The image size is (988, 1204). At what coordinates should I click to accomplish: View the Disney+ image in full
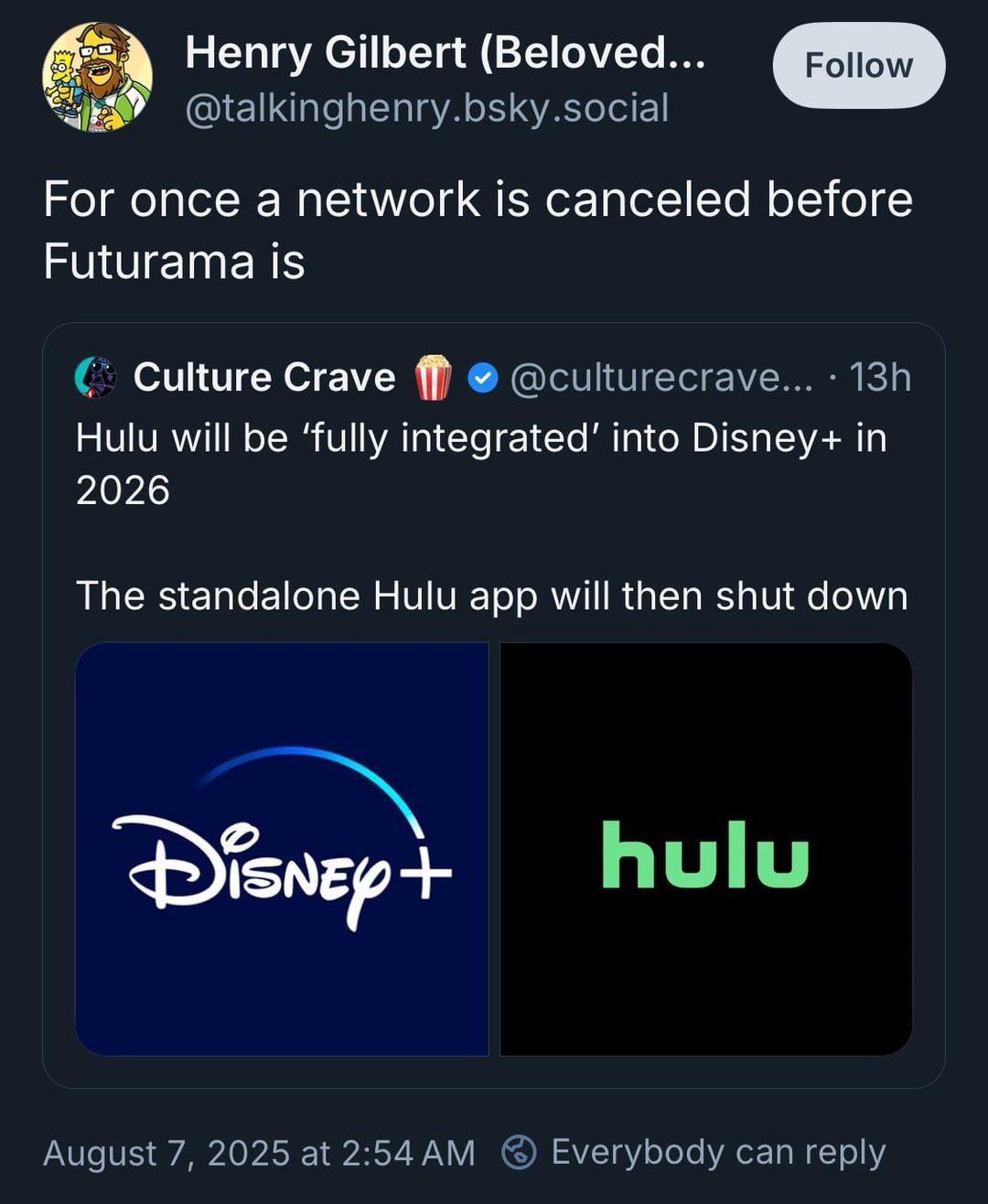pyautogui.click(x=282, y=848)
